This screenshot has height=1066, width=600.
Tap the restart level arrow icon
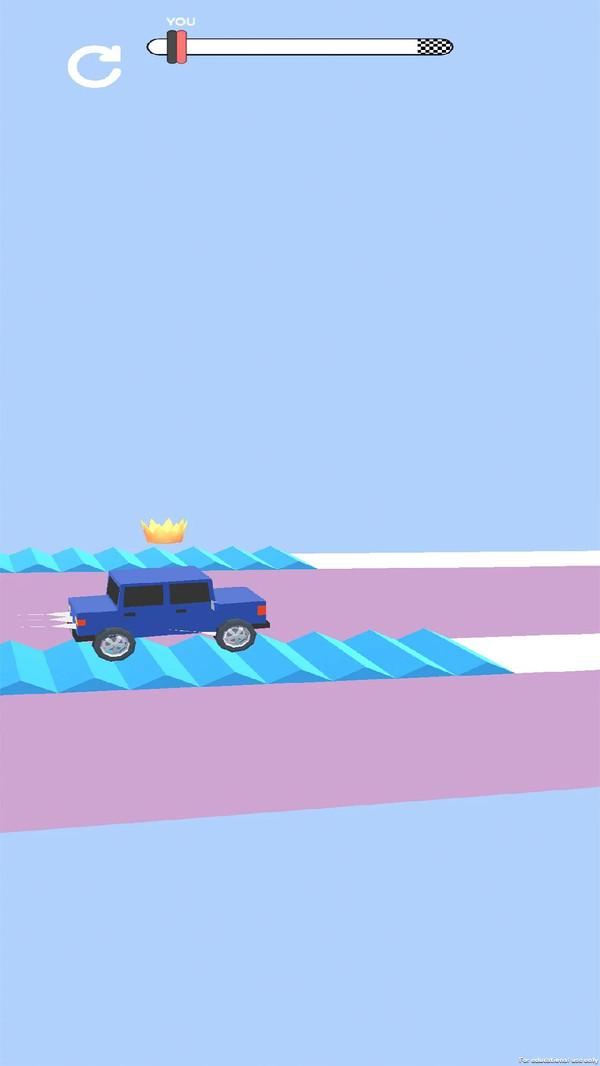pyautogui.click(x=94, y=66)
